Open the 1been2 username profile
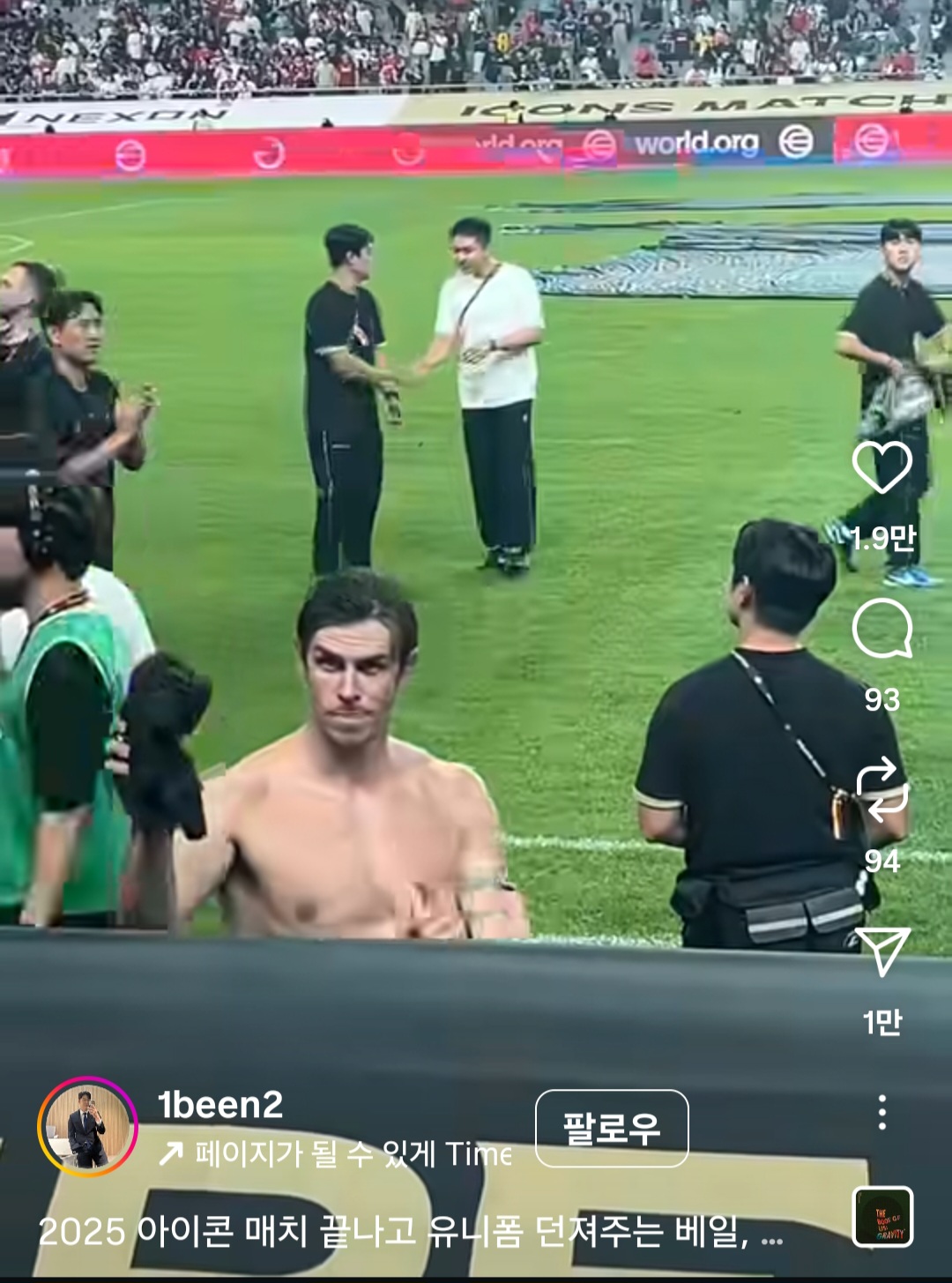 [x=220, y=1105]
